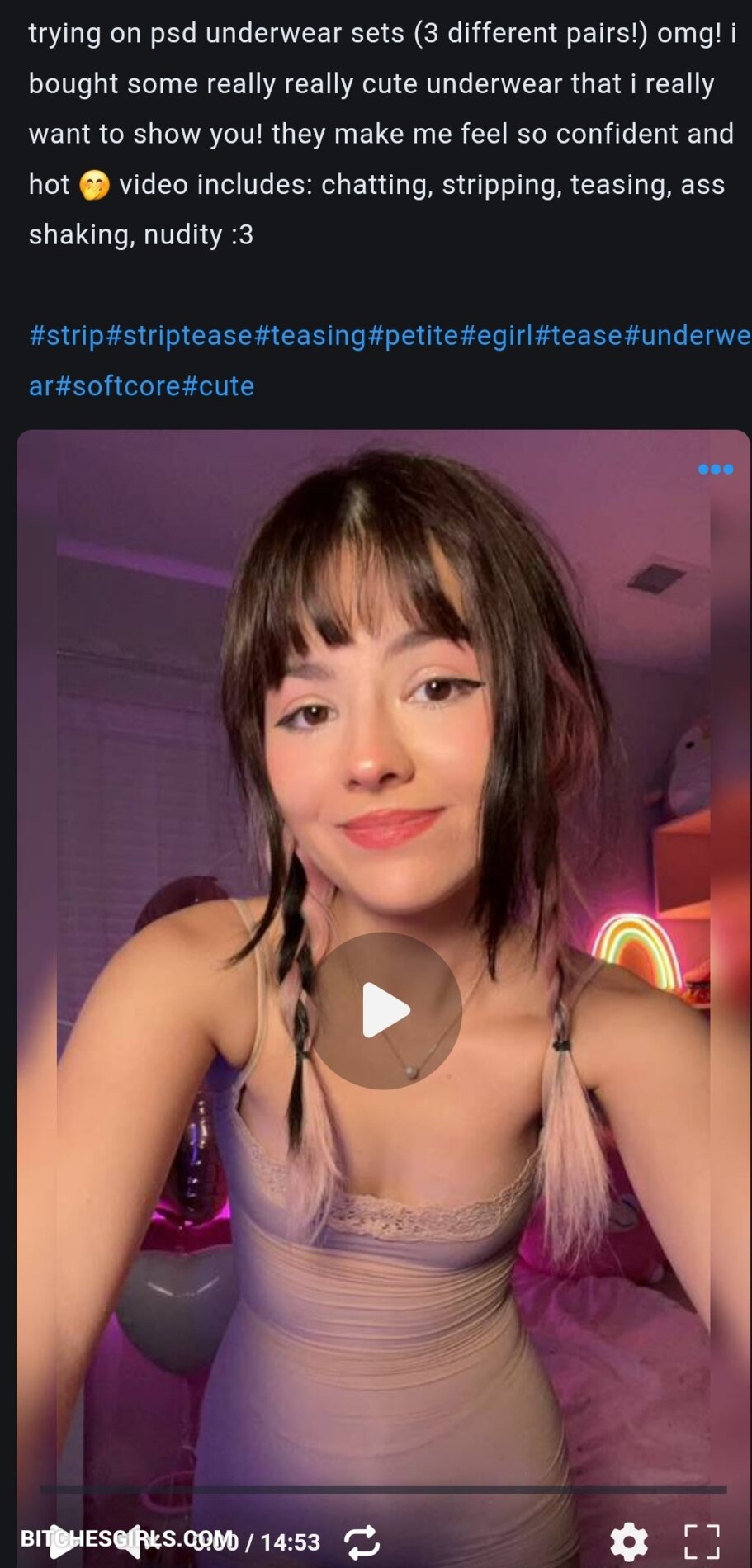Enter fullscreen mode
Viewport: 752px width, 1568px height.
tap(702, 1541)
